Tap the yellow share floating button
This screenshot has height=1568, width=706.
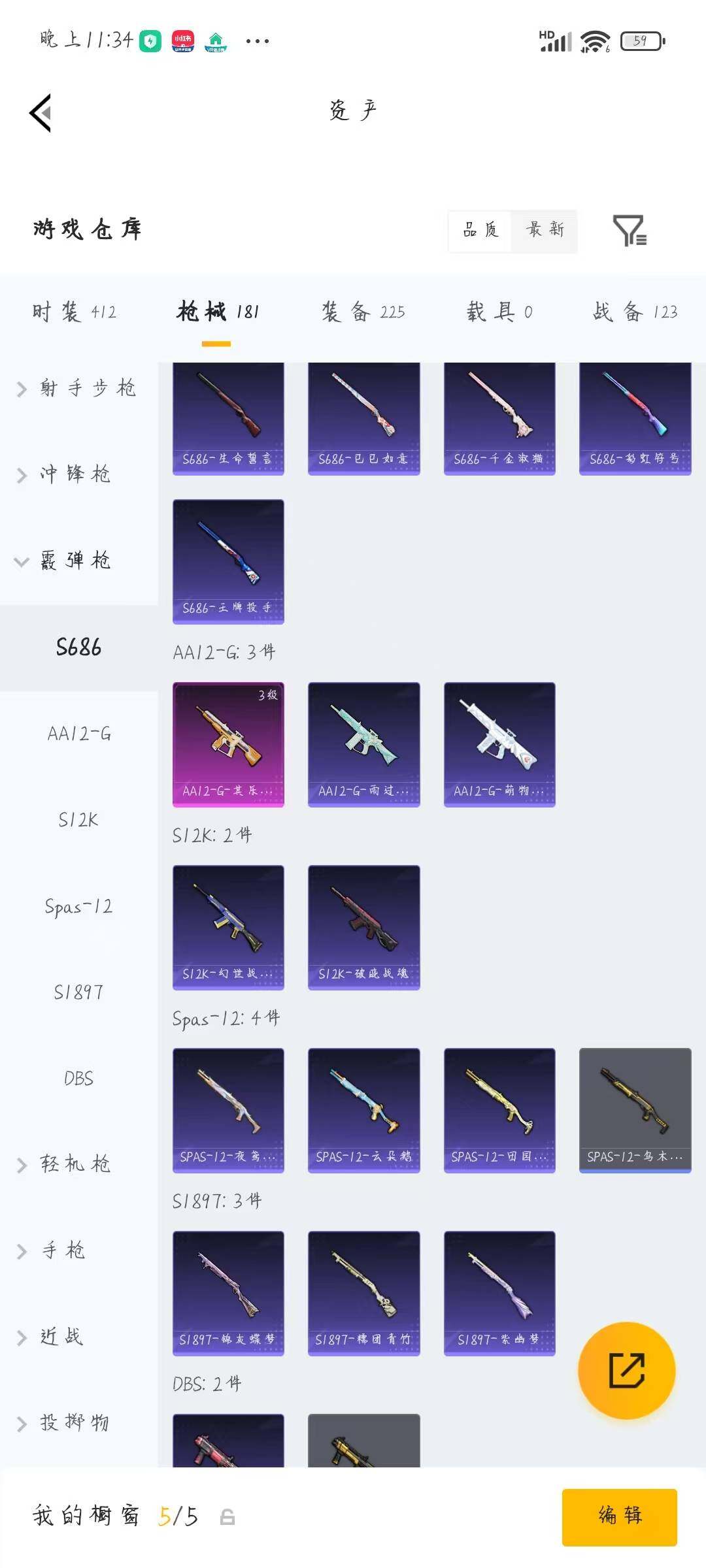626,1370
